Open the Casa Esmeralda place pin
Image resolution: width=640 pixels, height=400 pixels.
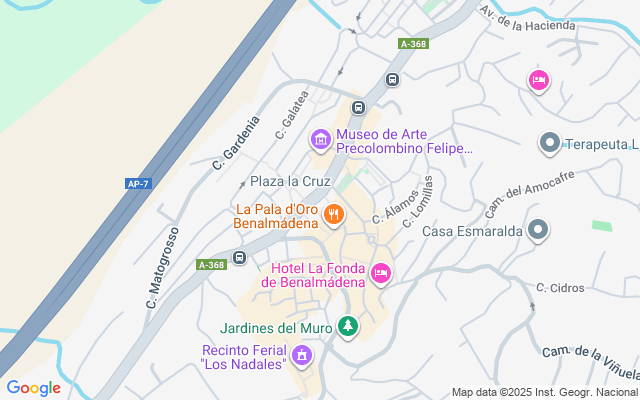pyautogui.click(x=538, y=231)
